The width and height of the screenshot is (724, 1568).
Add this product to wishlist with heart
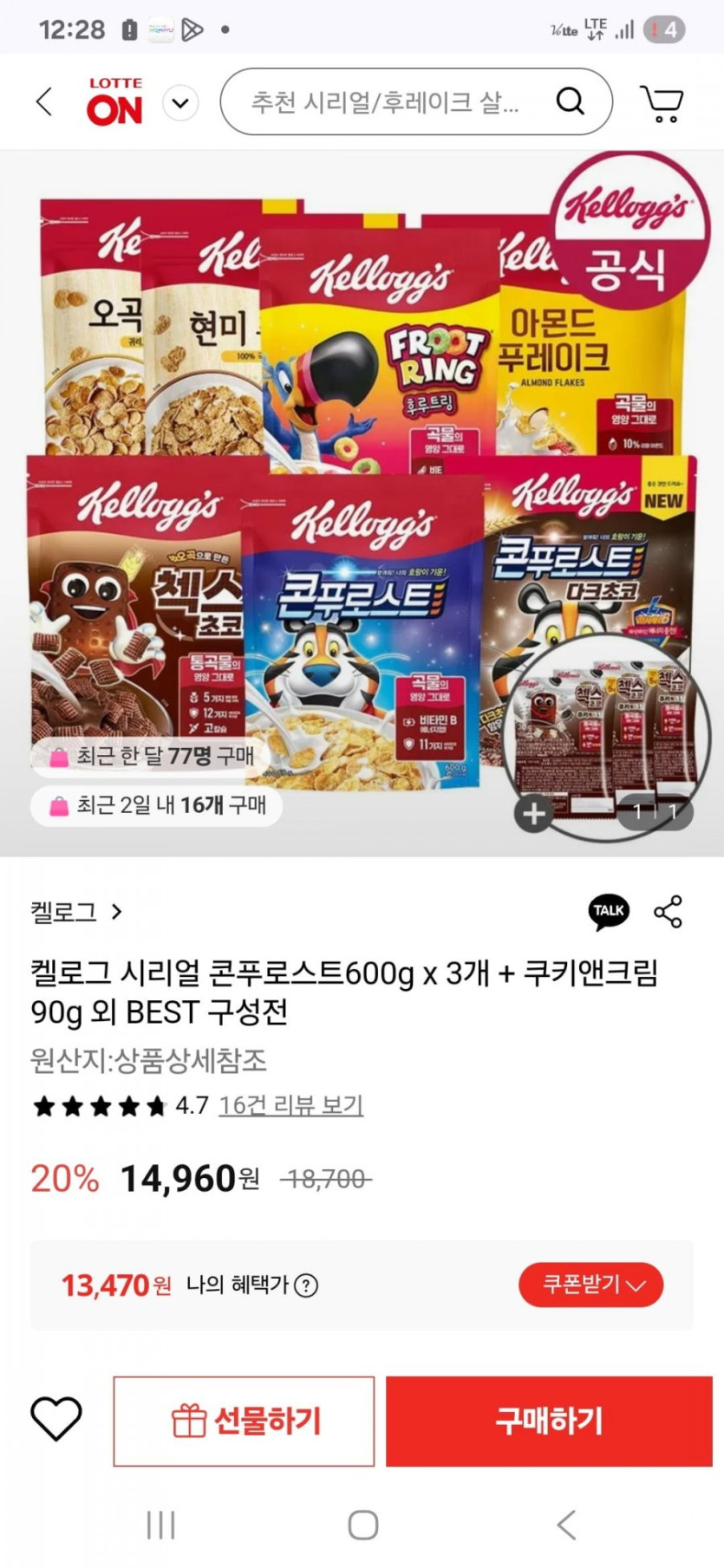pos(56,1420)
